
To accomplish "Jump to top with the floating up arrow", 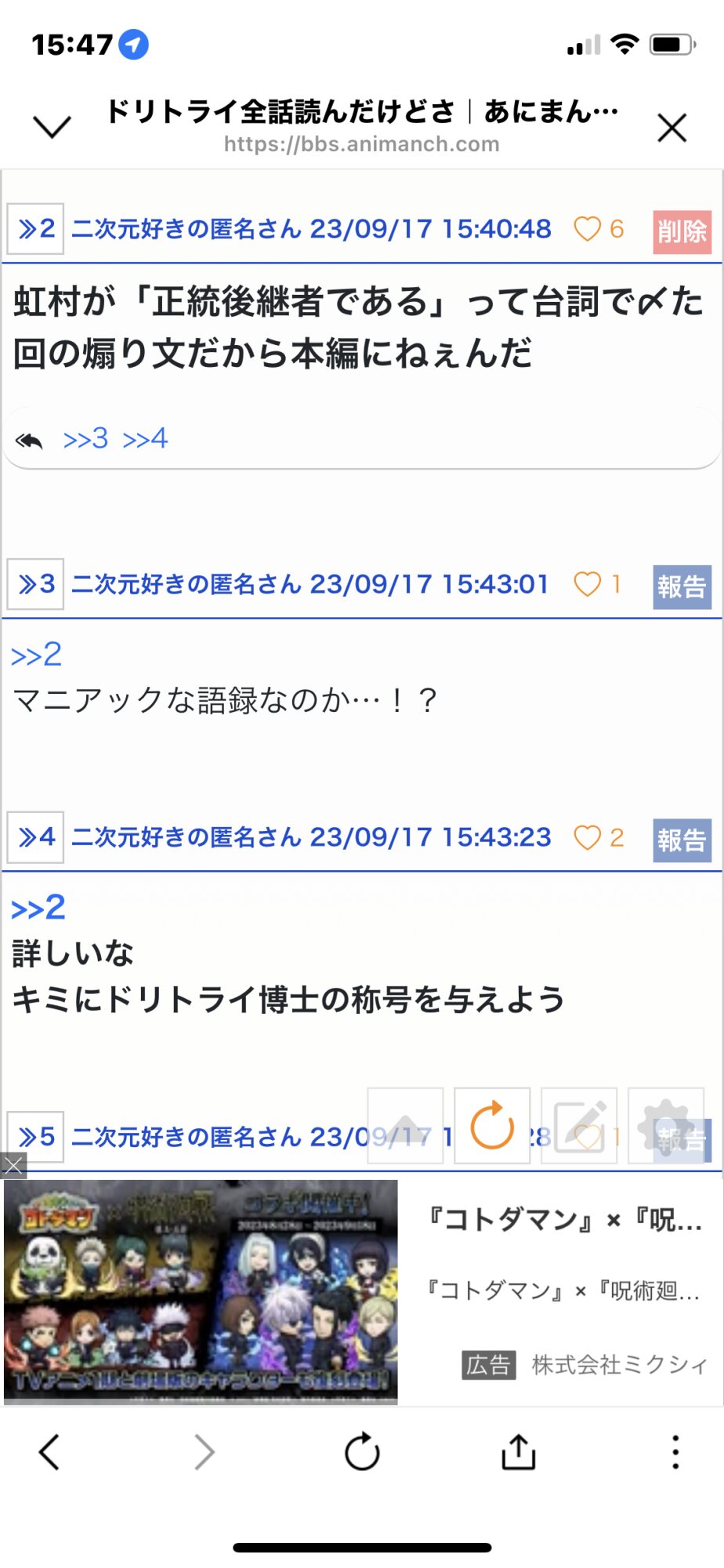I will click(x=405, y=1125).
